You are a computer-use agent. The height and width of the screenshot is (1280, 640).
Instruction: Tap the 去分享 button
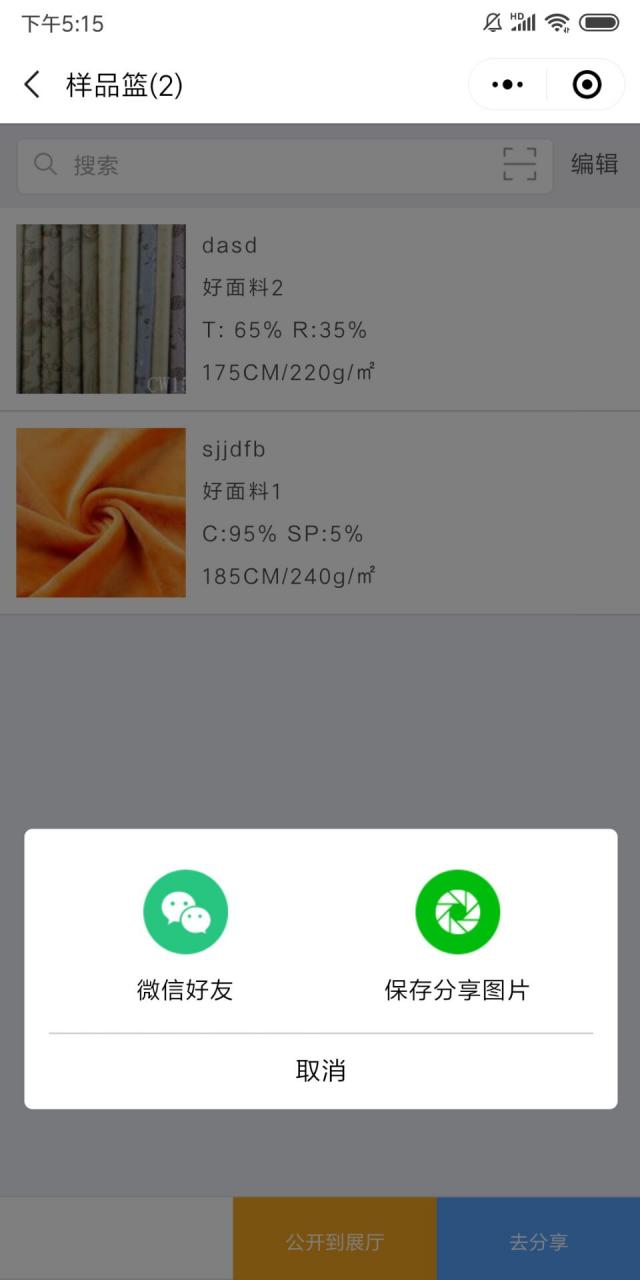point(538,1242)
